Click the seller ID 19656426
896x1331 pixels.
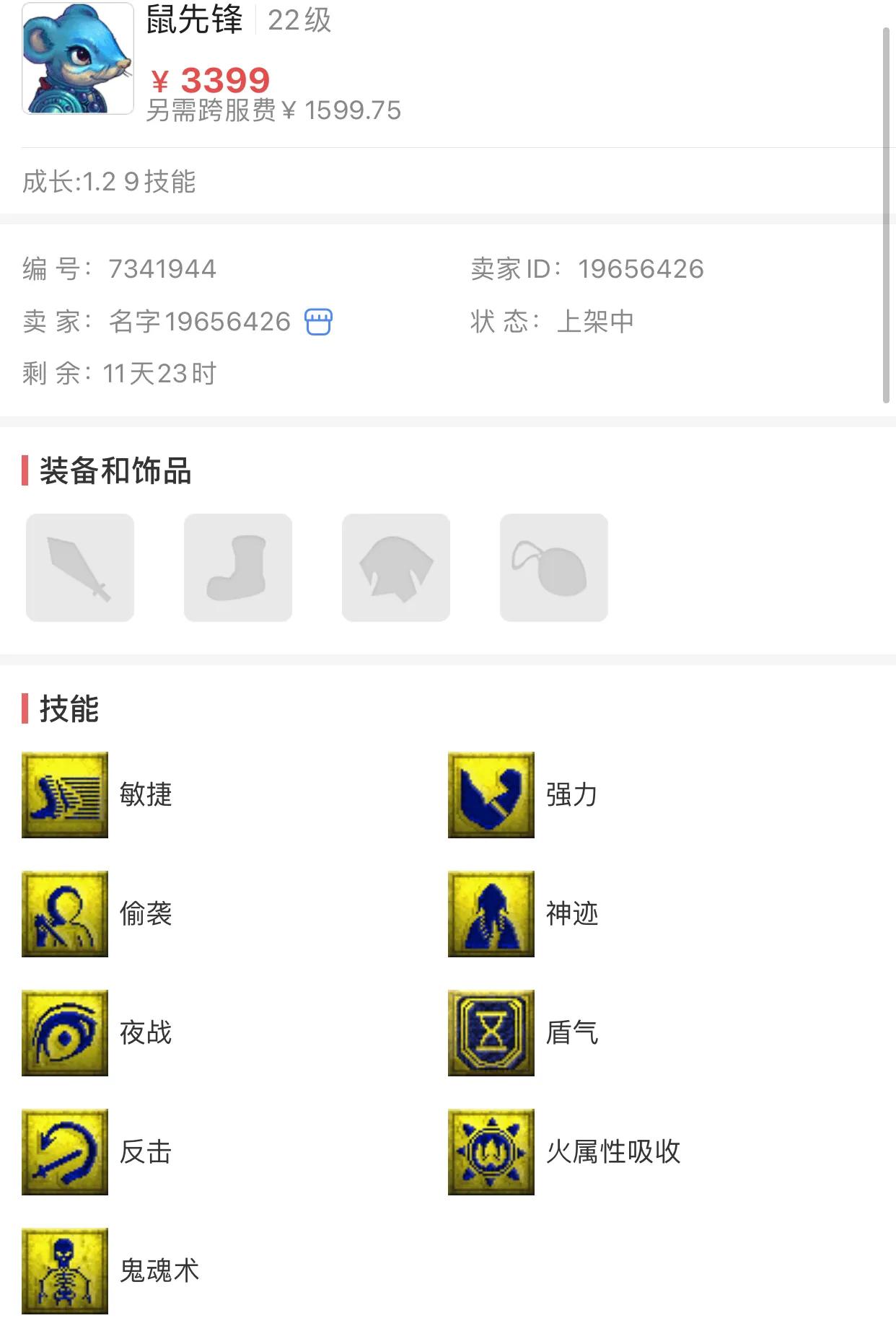(x=641, y=267)
